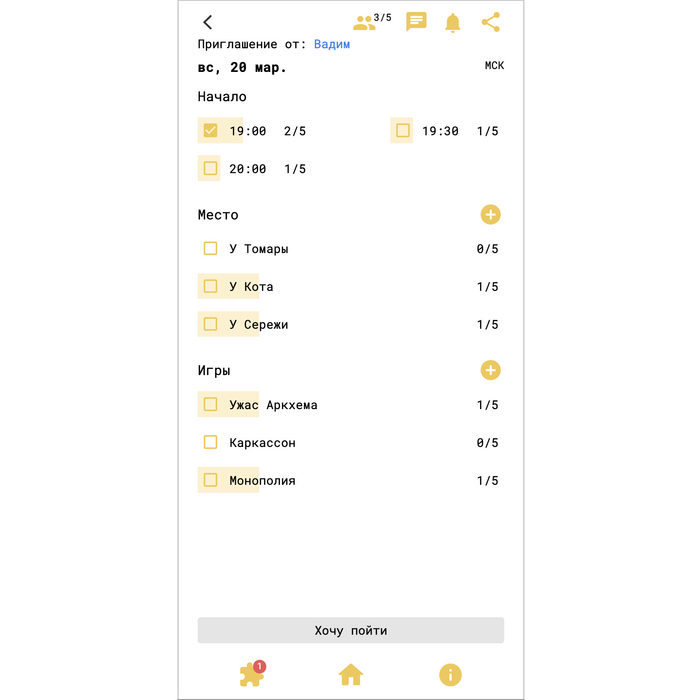Add a new game with plus
This screenshot has width=700, height=700.
pos(490,371)
